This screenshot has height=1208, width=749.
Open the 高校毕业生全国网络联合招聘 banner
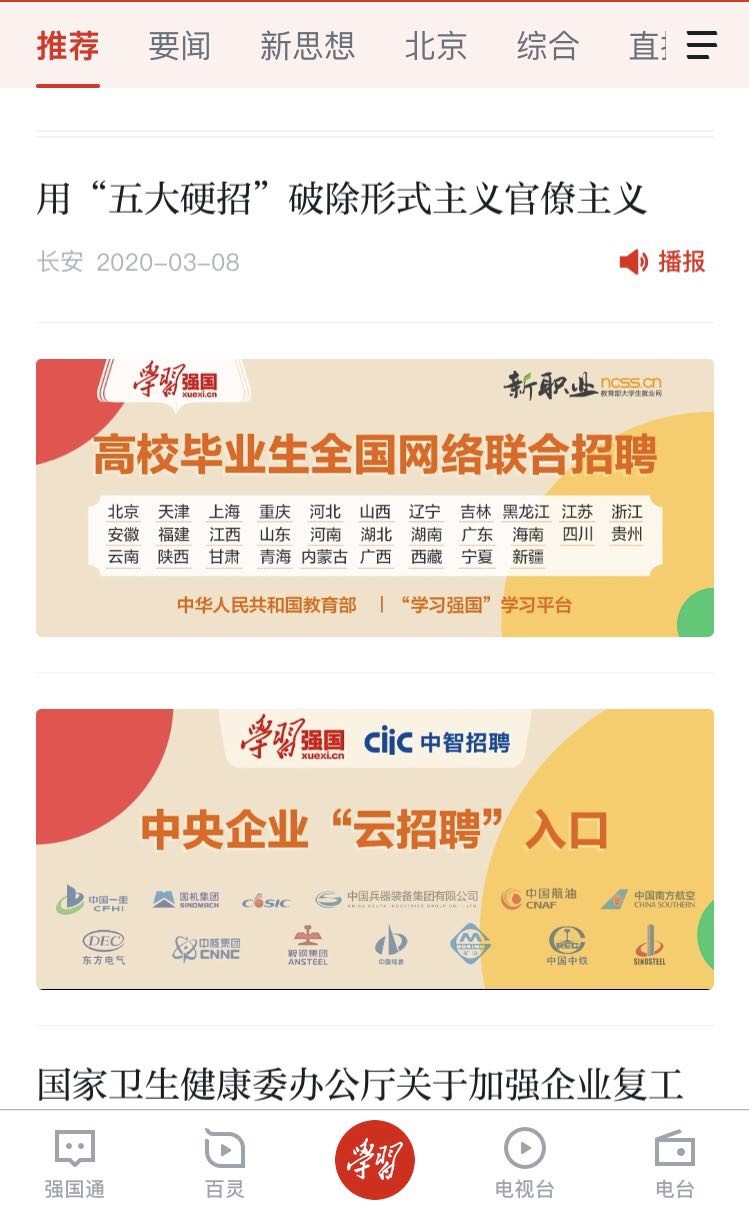[x=375, y=497]
